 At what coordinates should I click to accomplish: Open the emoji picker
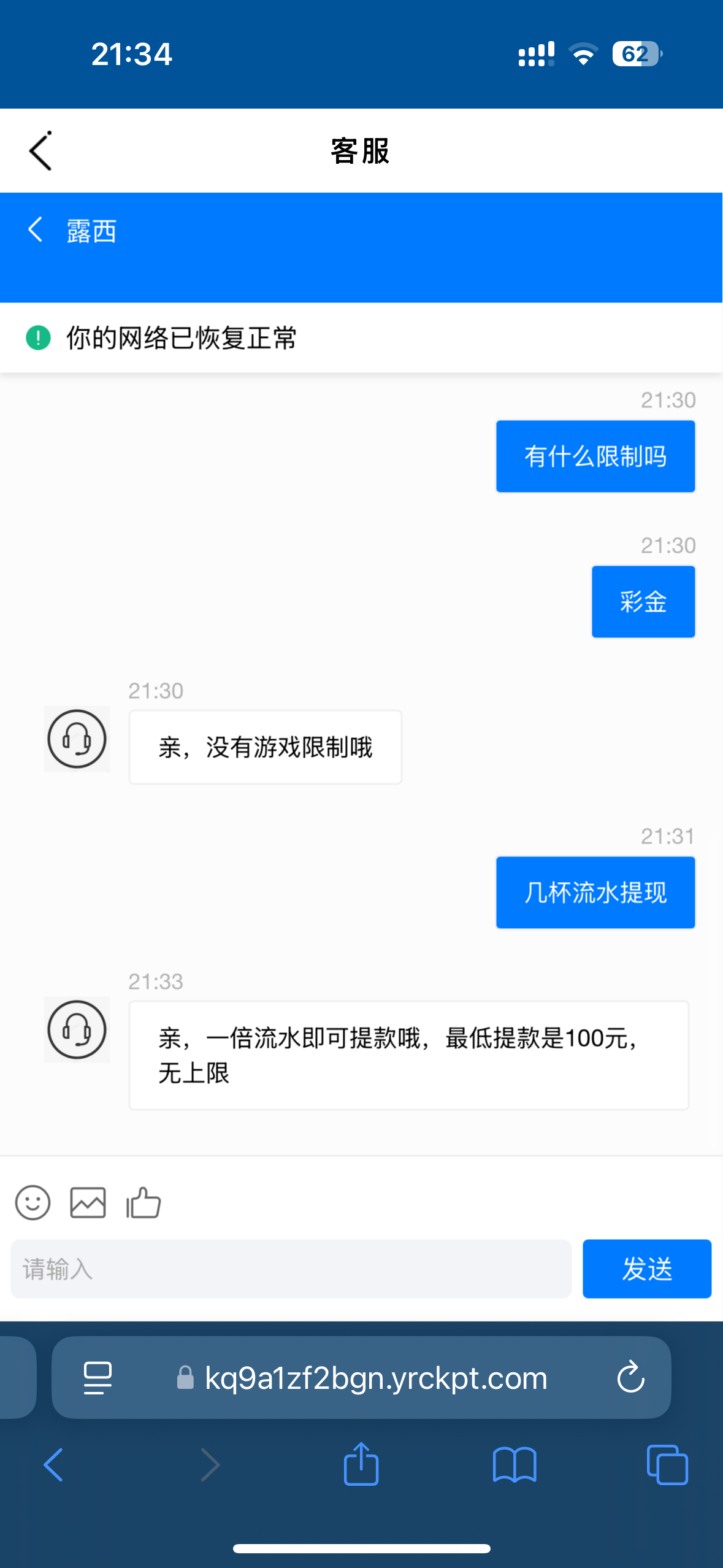(33, 1202)
